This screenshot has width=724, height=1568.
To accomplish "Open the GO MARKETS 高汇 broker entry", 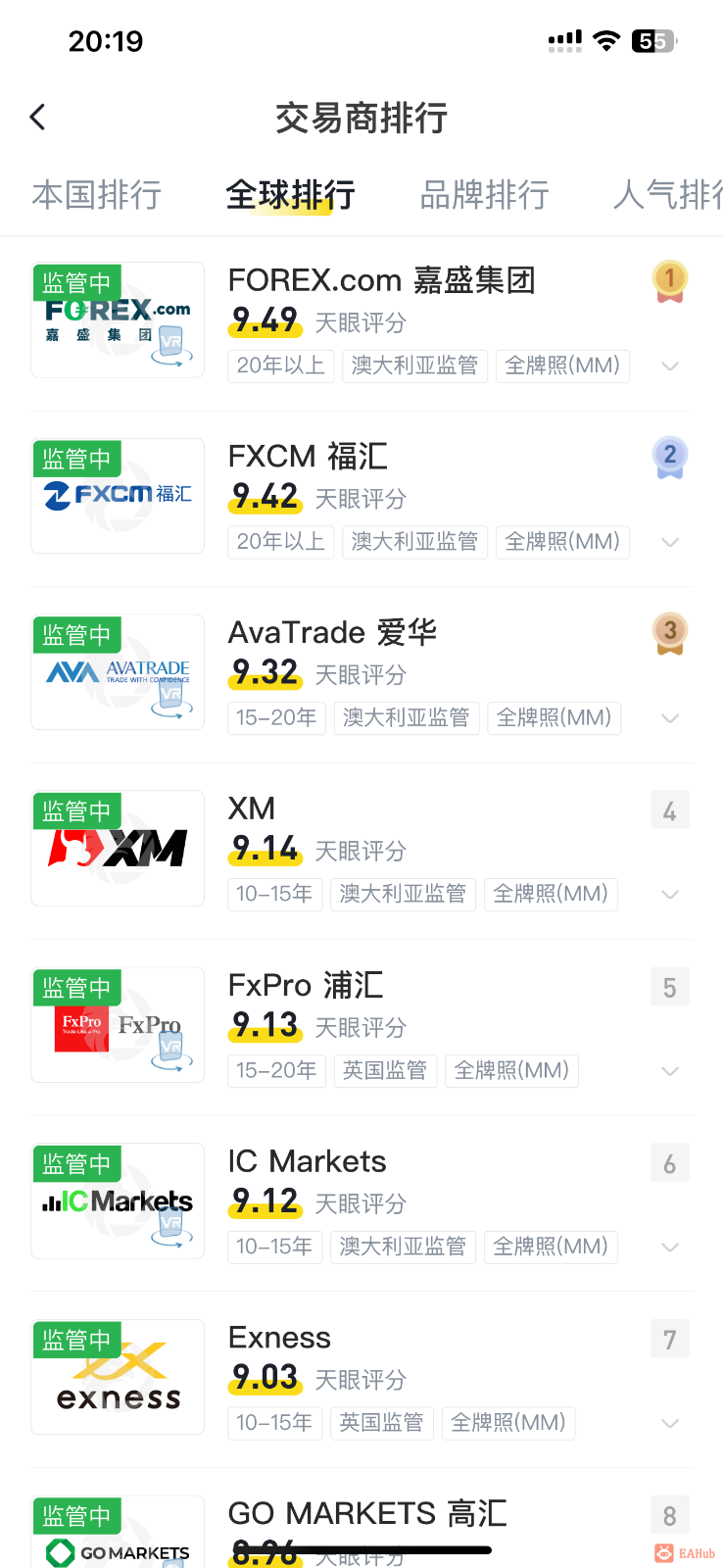I will pos(367,1513).
